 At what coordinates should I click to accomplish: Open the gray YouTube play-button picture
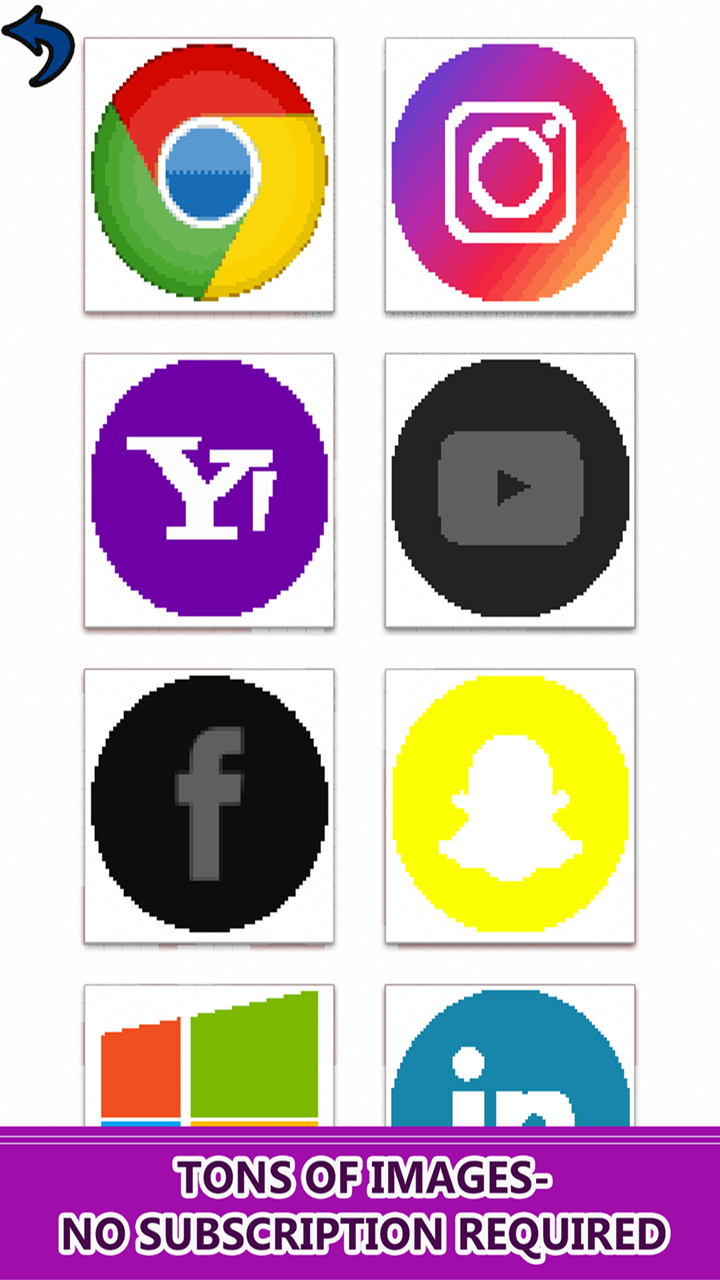click(x=510, y=490)
